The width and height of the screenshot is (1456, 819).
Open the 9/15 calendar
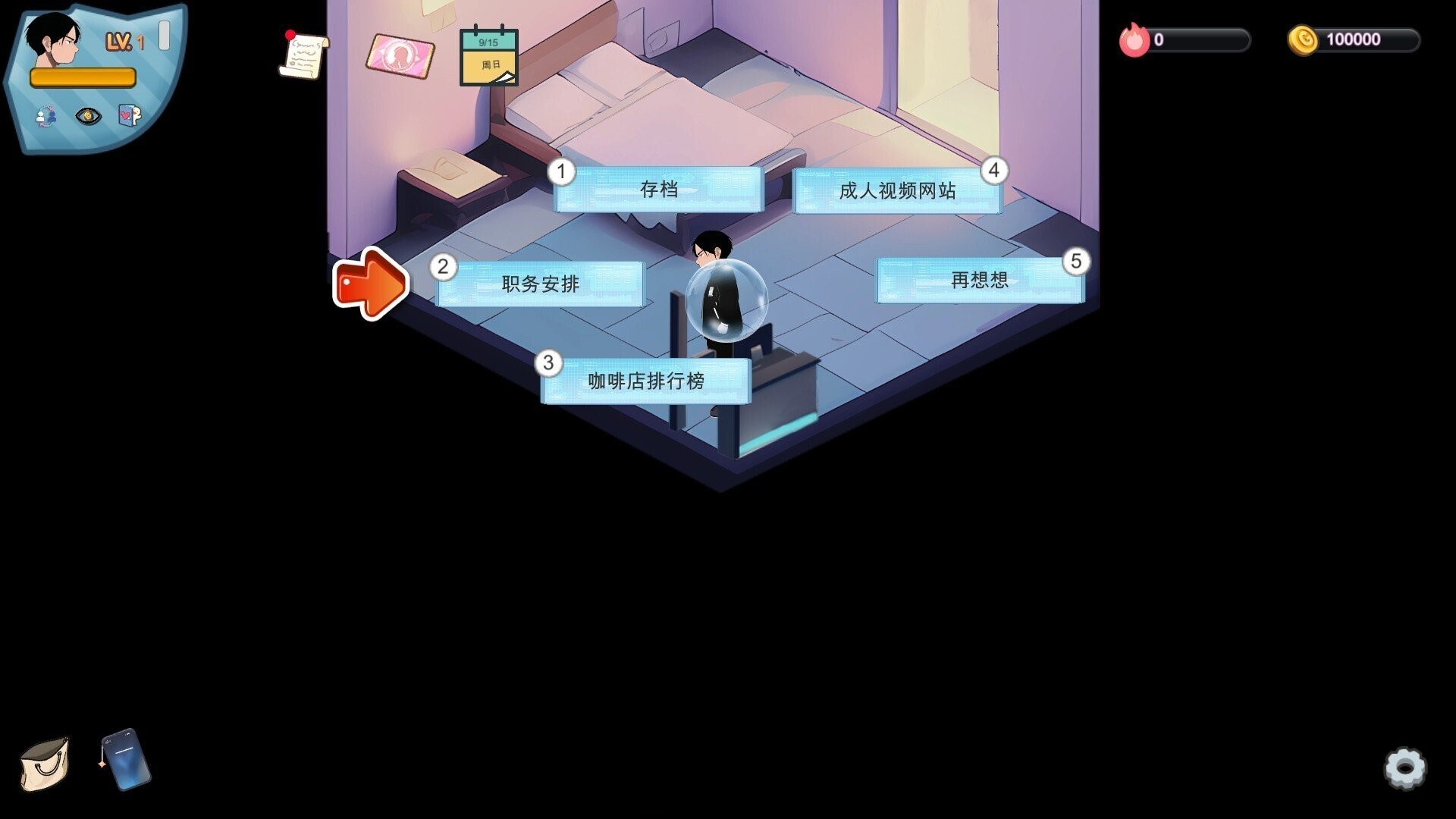(x=488, y=56)
